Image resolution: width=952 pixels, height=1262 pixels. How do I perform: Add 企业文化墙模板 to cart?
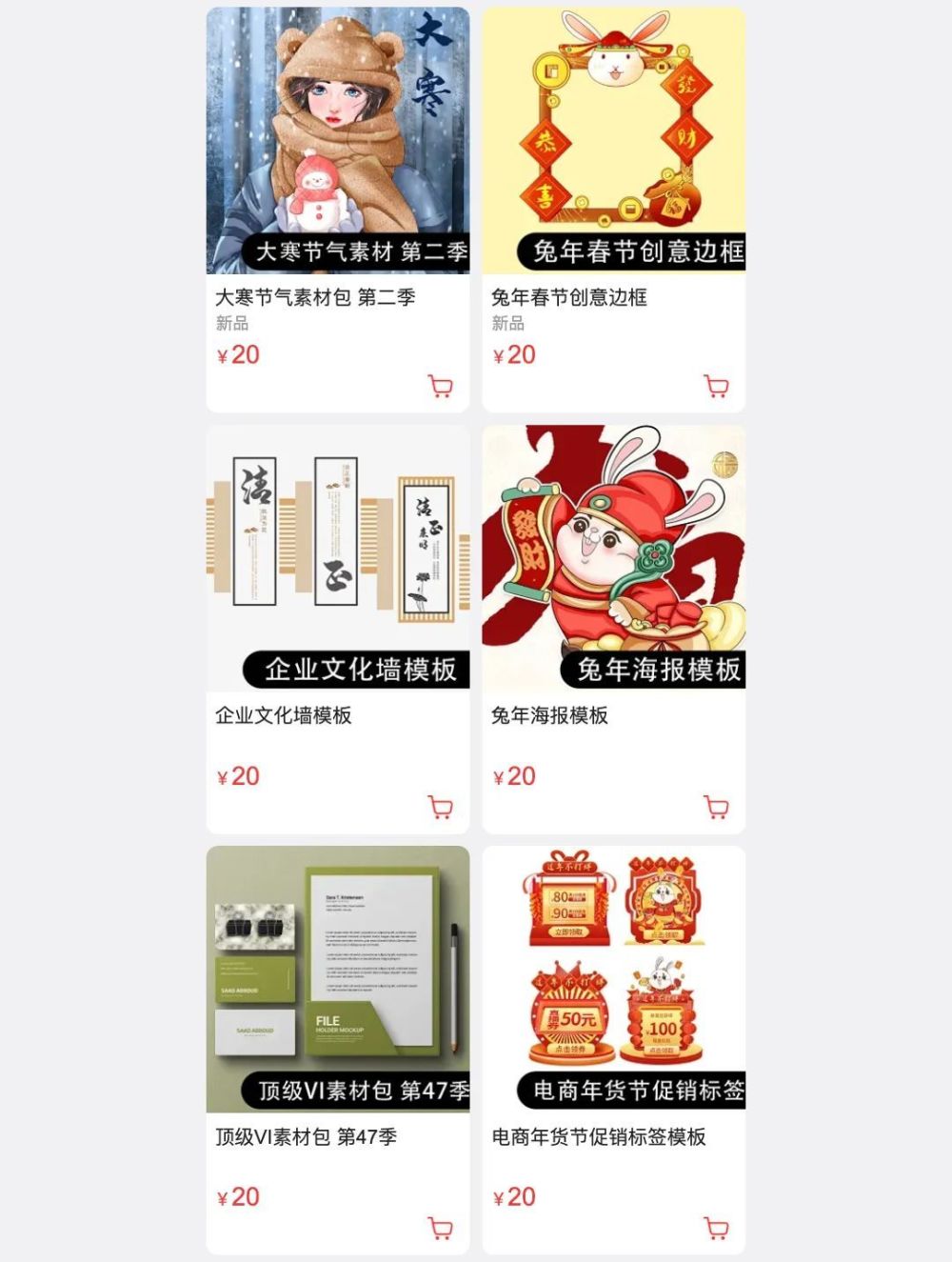click(441, 808)
